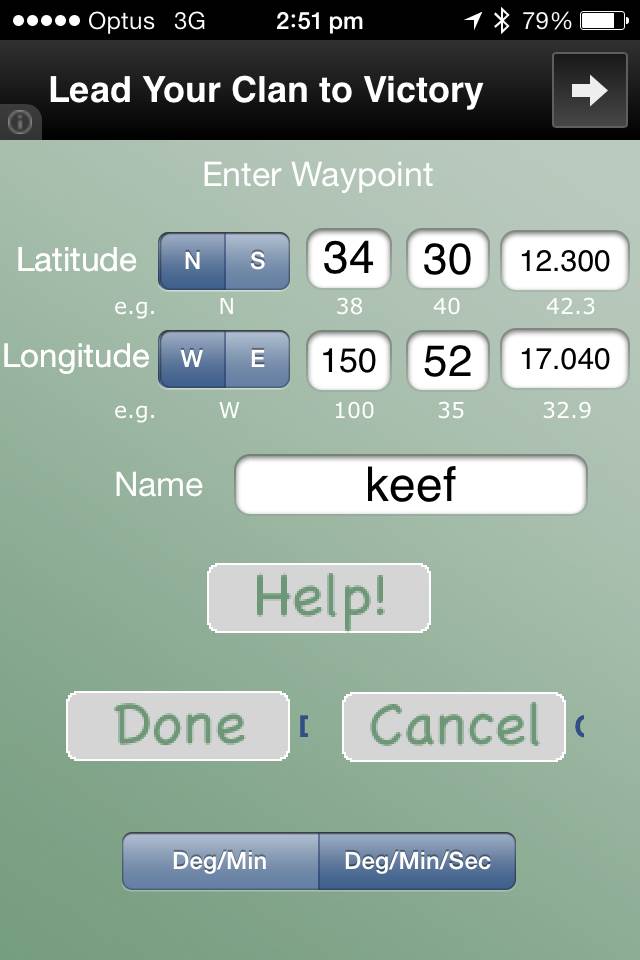Select E for longitude hemisphere
The height and width of the screenshot is (960, 640).
257,359
